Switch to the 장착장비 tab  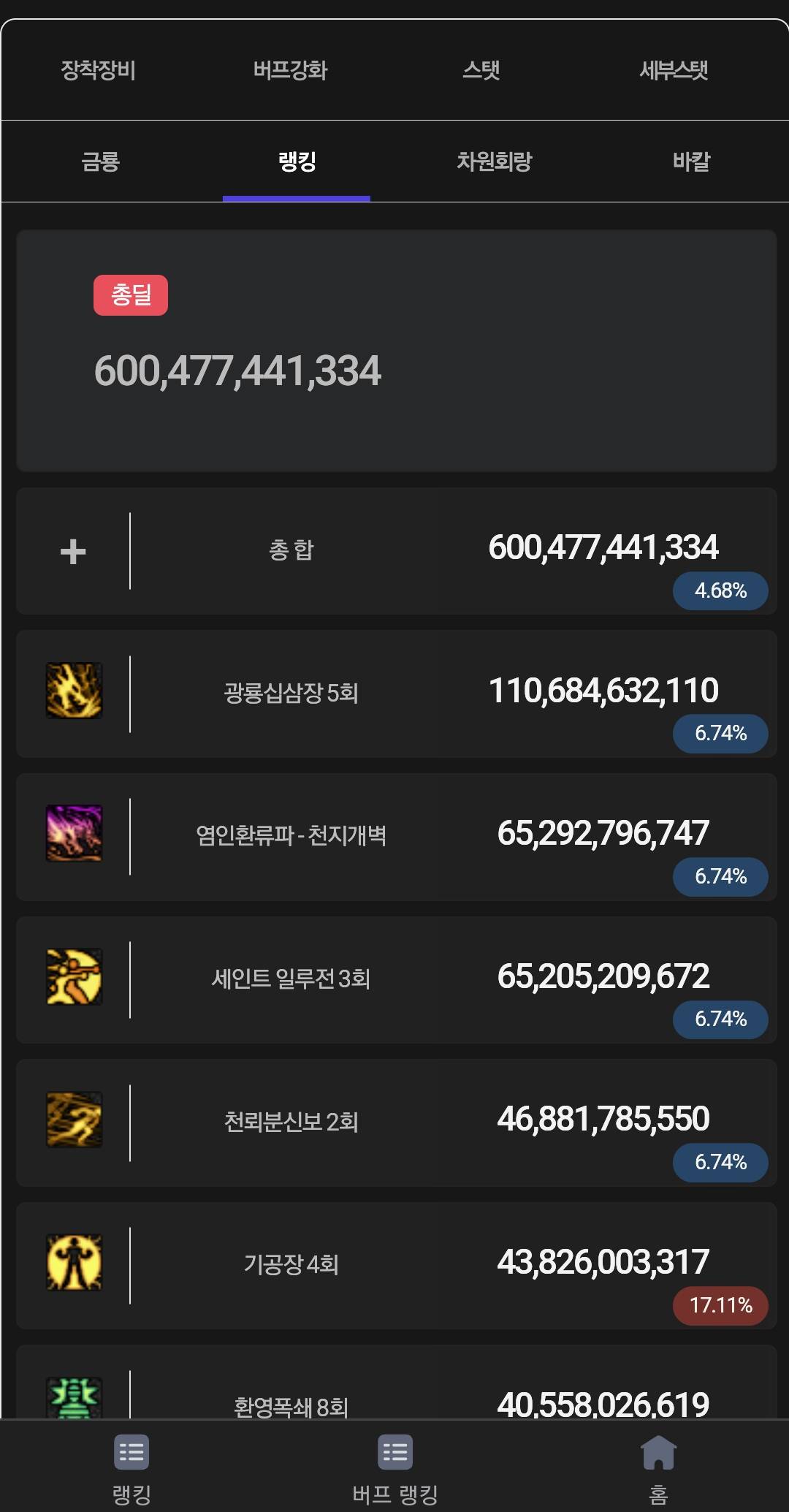(x=98, y=70)
